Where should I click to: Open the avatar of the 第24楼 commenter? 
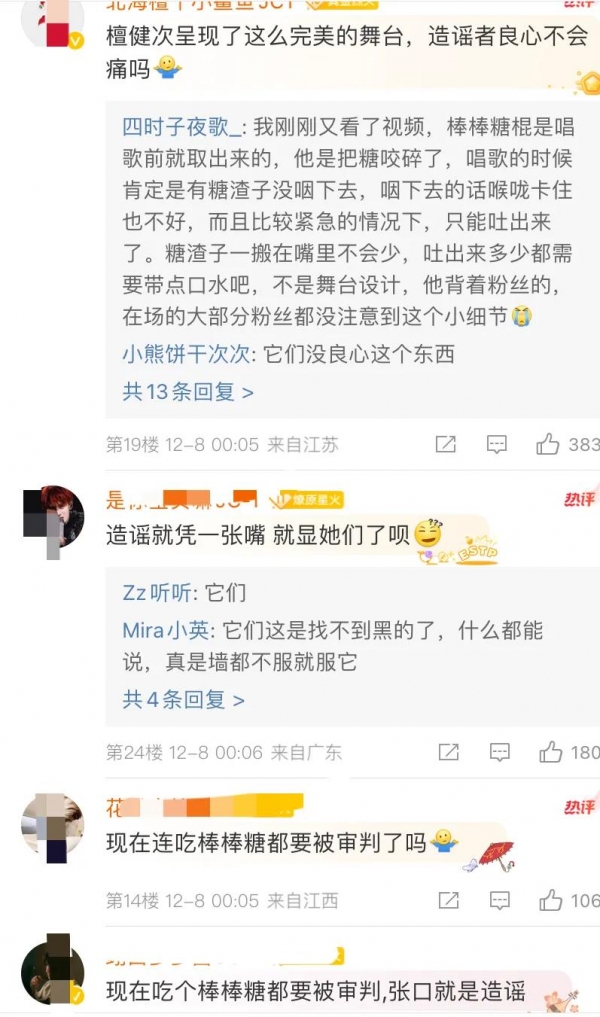tap(52, 518)
